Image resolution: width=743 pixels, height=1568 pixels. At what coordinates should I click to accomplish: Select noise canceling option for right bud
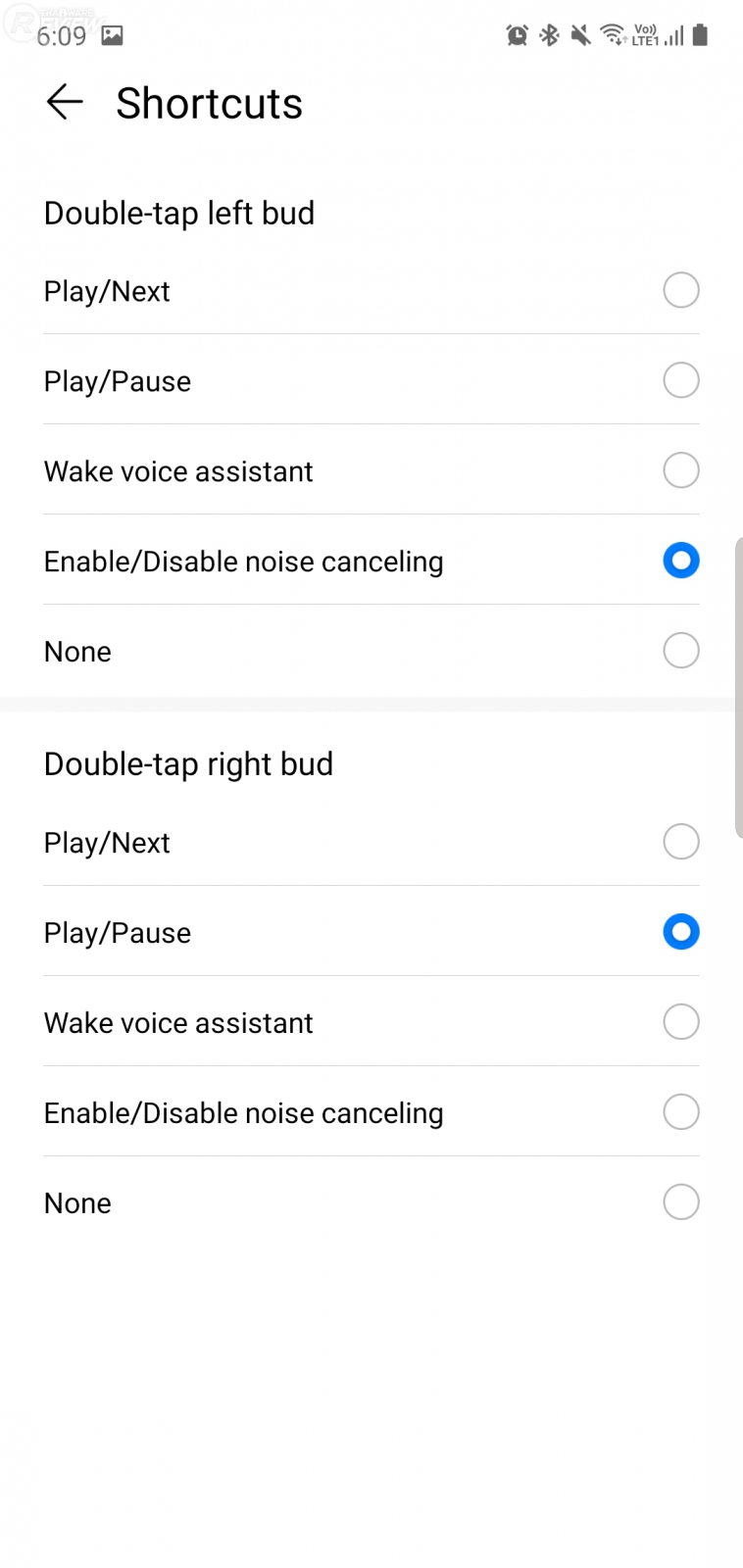(x=680, y=1112)
